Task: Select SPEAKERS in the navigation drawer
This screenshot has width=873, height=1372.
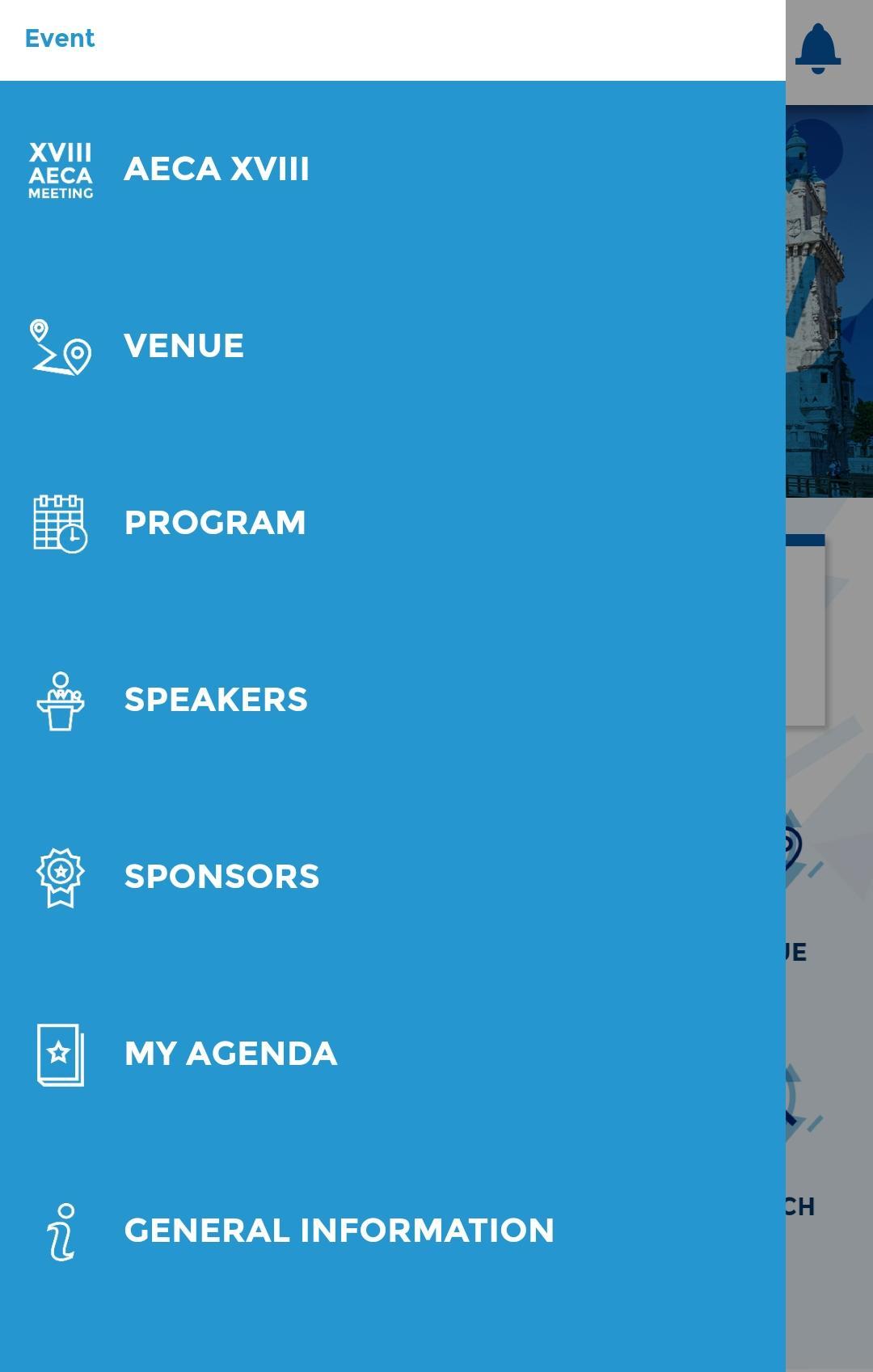Action: coord(216,700)
